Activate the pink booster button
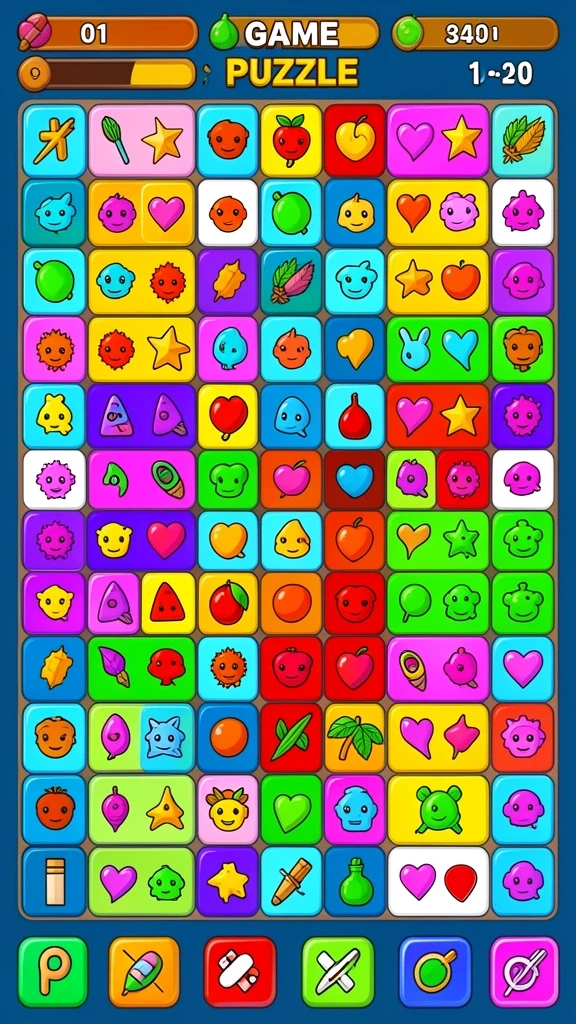Image resolution: width=576 pixels, height=1024 pixels. 524,972
